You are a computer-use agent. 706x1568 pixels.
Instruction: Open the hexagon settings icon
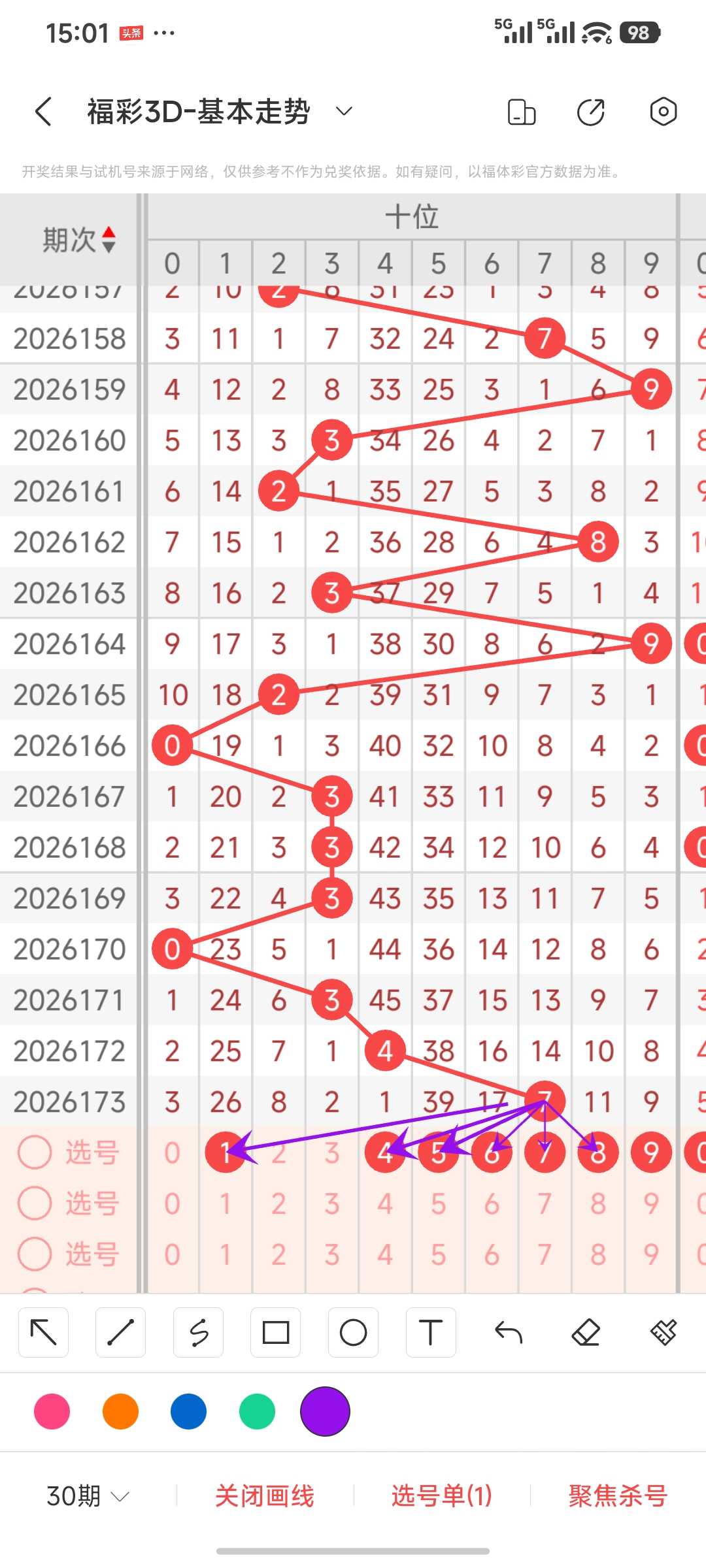(x=663, y=112)
